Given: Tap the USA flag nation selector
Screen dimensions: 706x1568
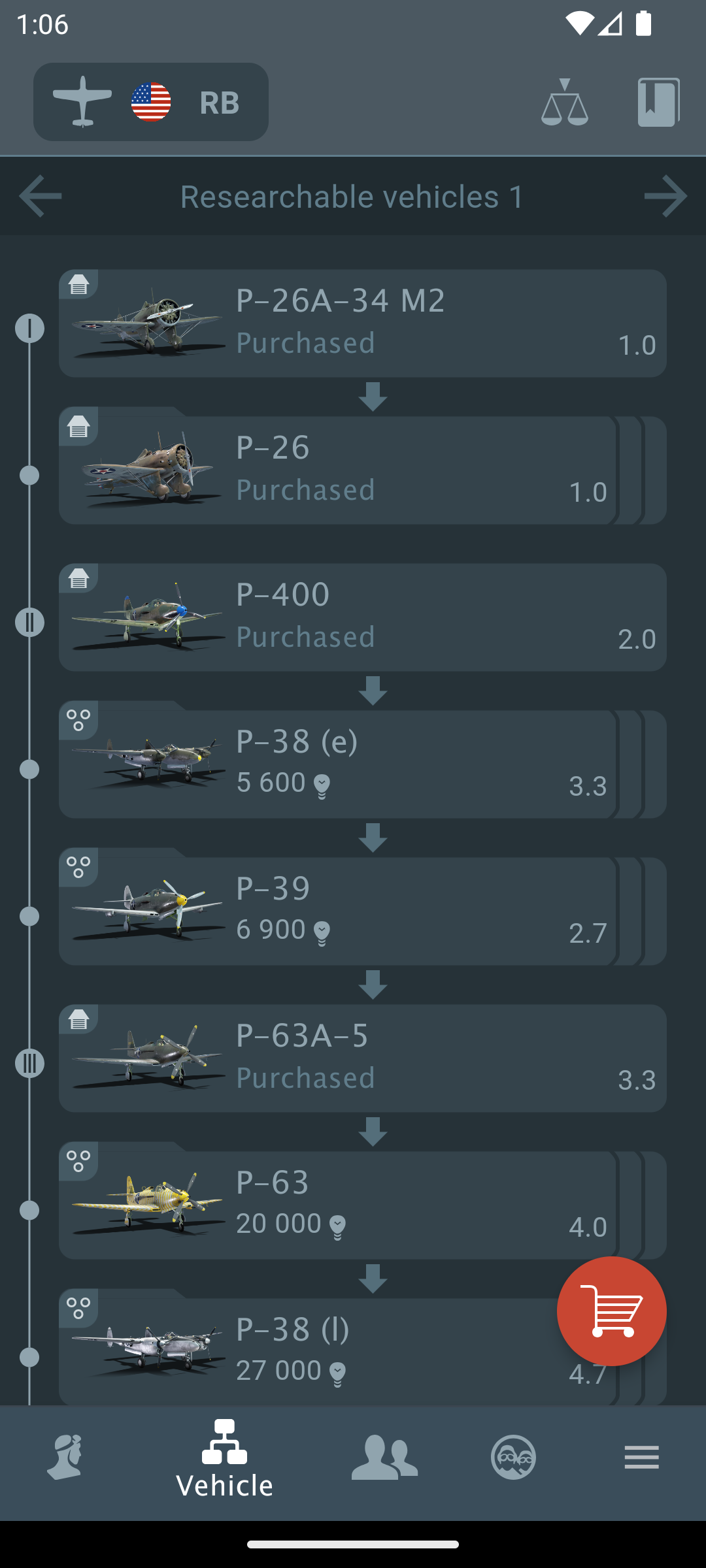Looking at the screenshot, I should tap(152, 102).
